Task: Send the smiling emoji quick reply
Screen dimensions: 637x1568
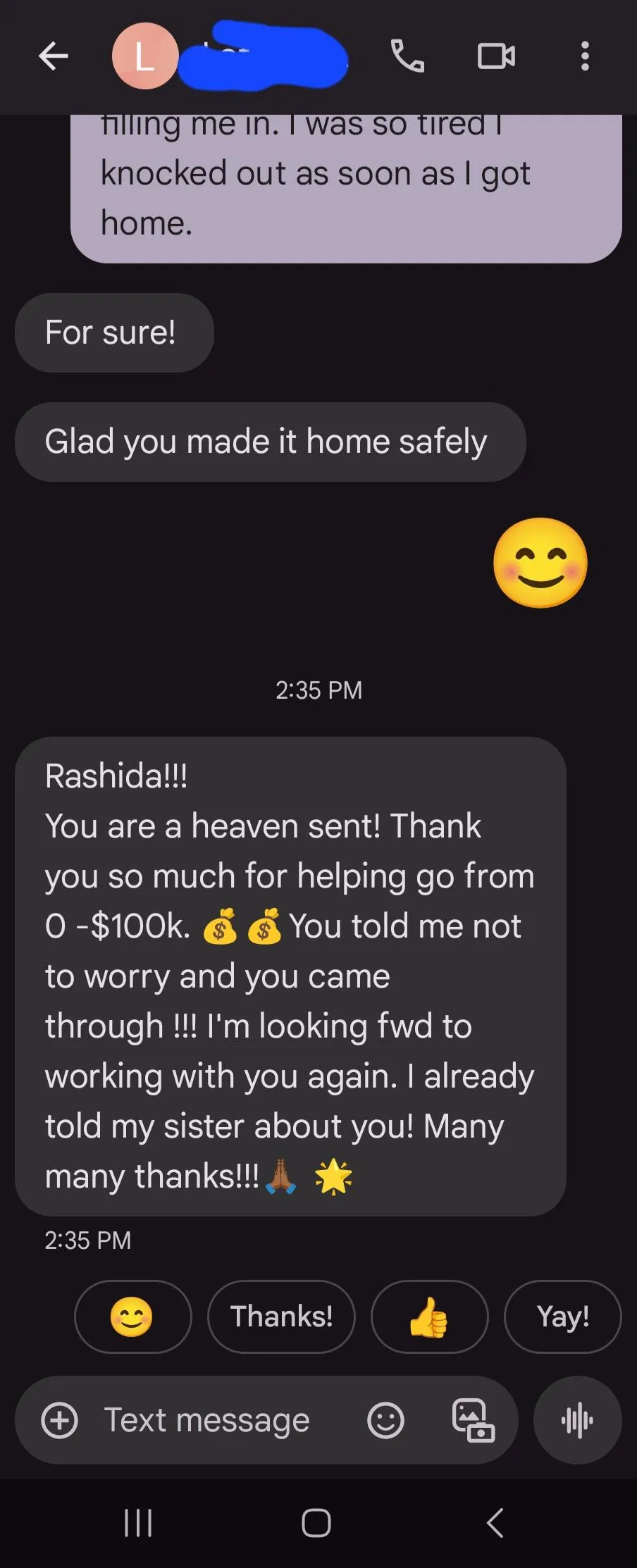Action: [x=132, y=1316]
